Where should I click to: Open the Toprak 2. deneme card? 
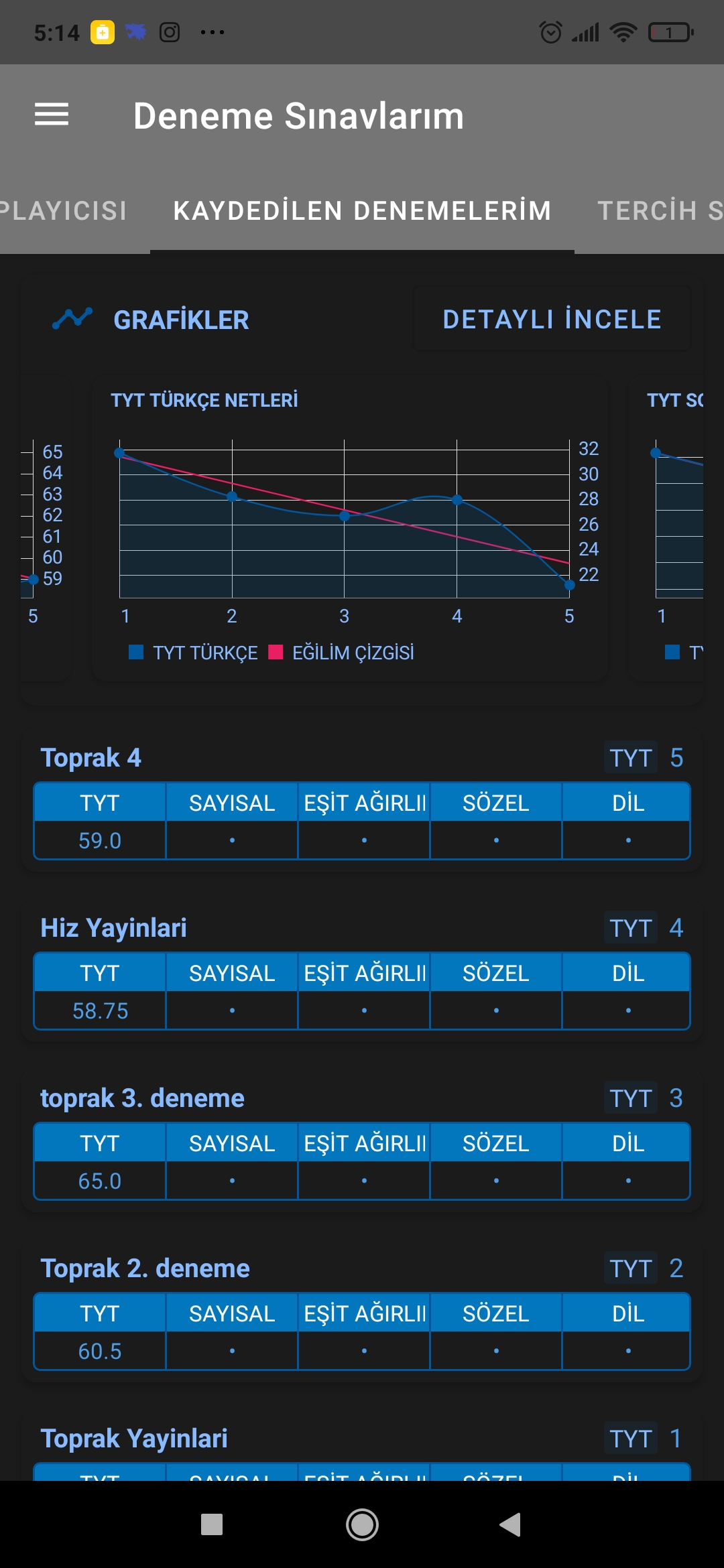pyautogui.click(x=362, y=1311)
